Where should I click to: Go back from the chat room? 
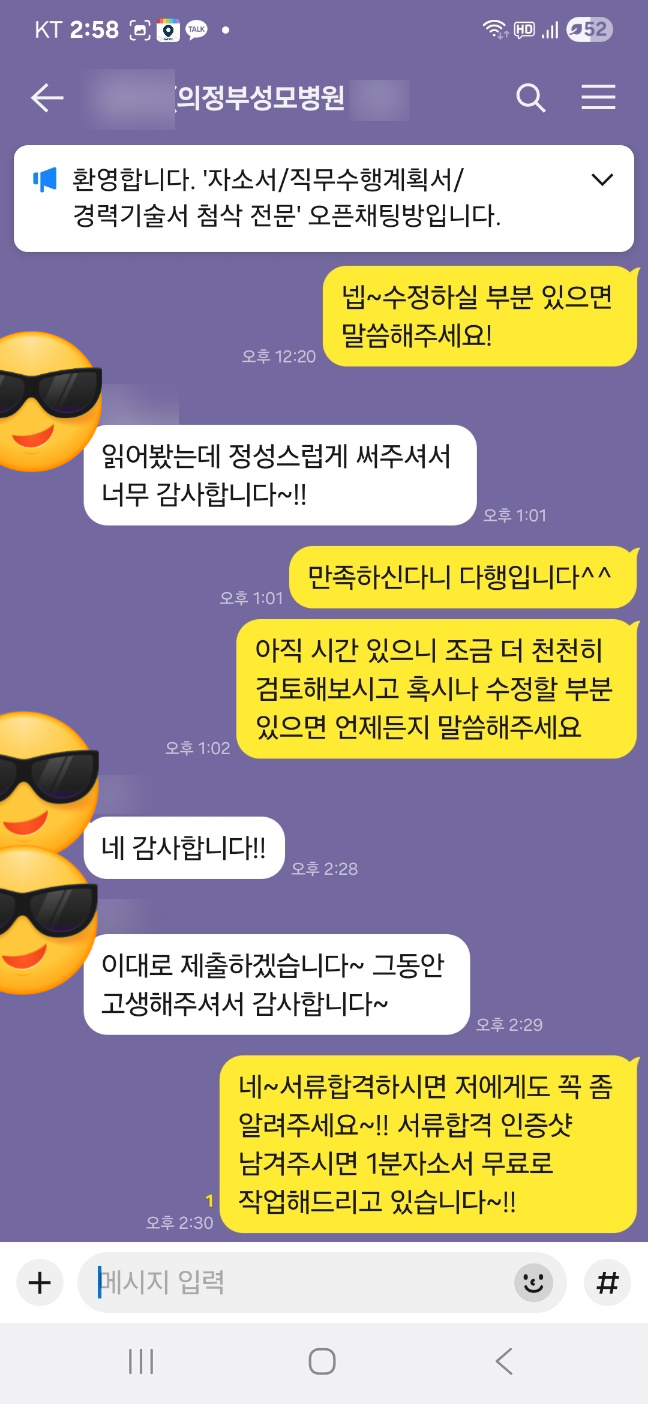[47, 98]
